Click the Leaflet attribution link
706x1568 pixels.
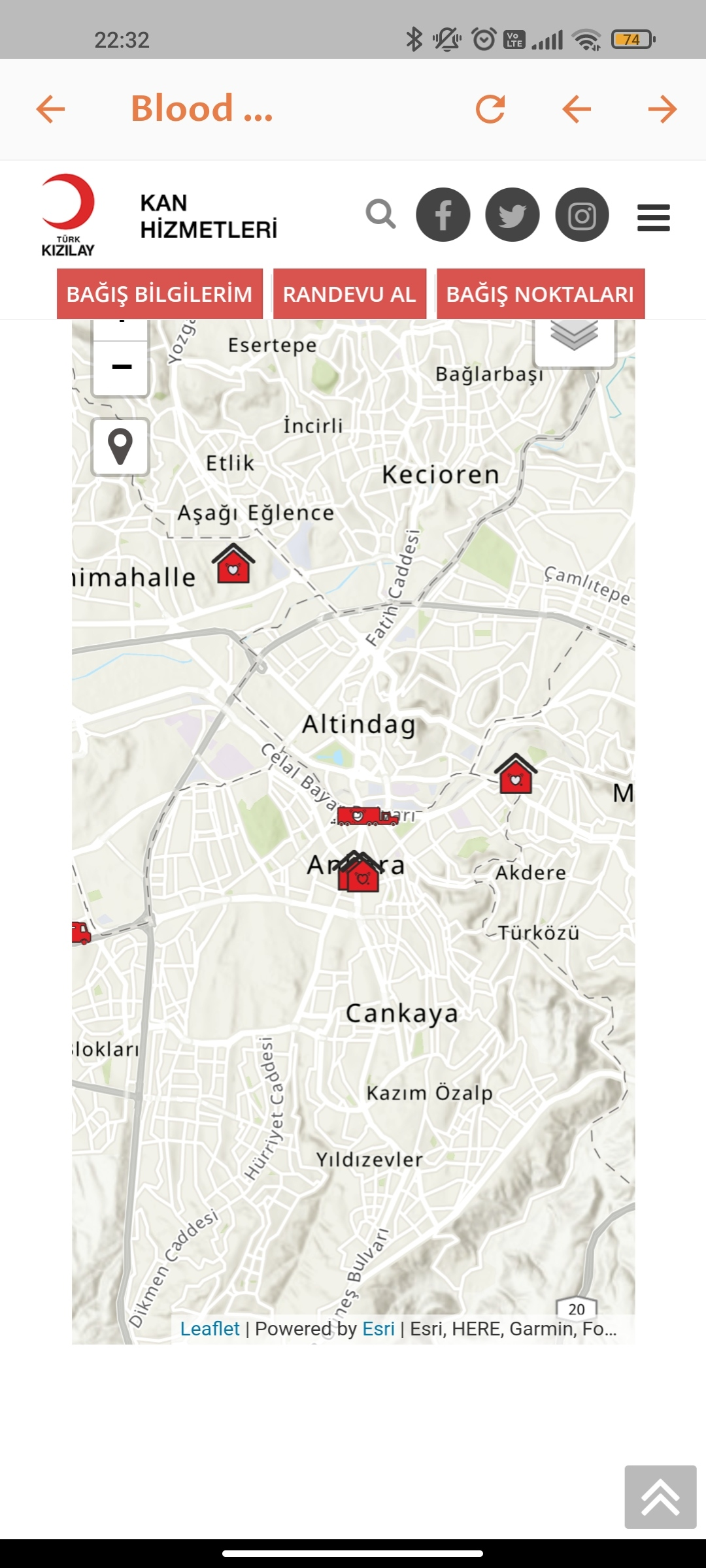tap(210, 1328)
